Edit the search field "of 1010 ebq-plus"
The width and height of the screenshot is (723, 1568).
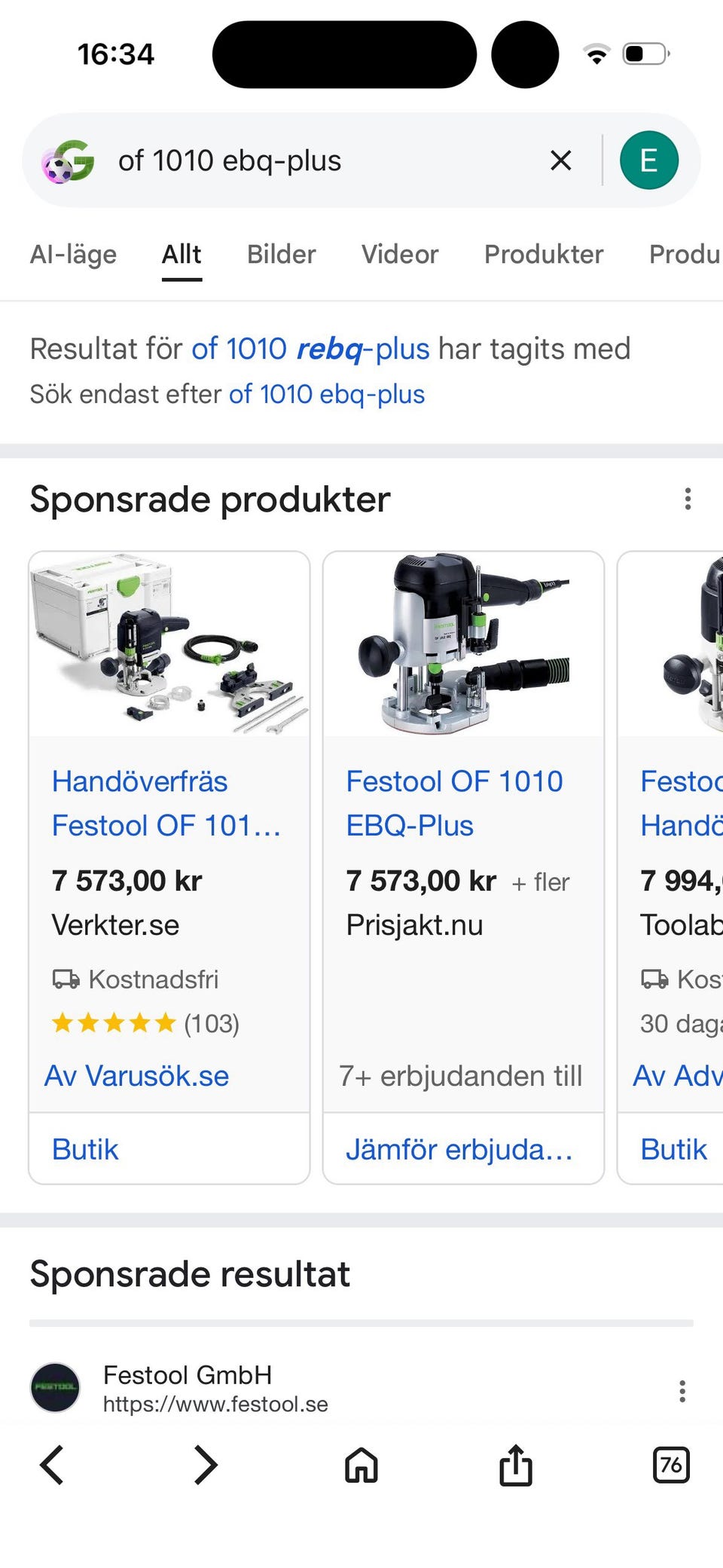click(324, 160)
